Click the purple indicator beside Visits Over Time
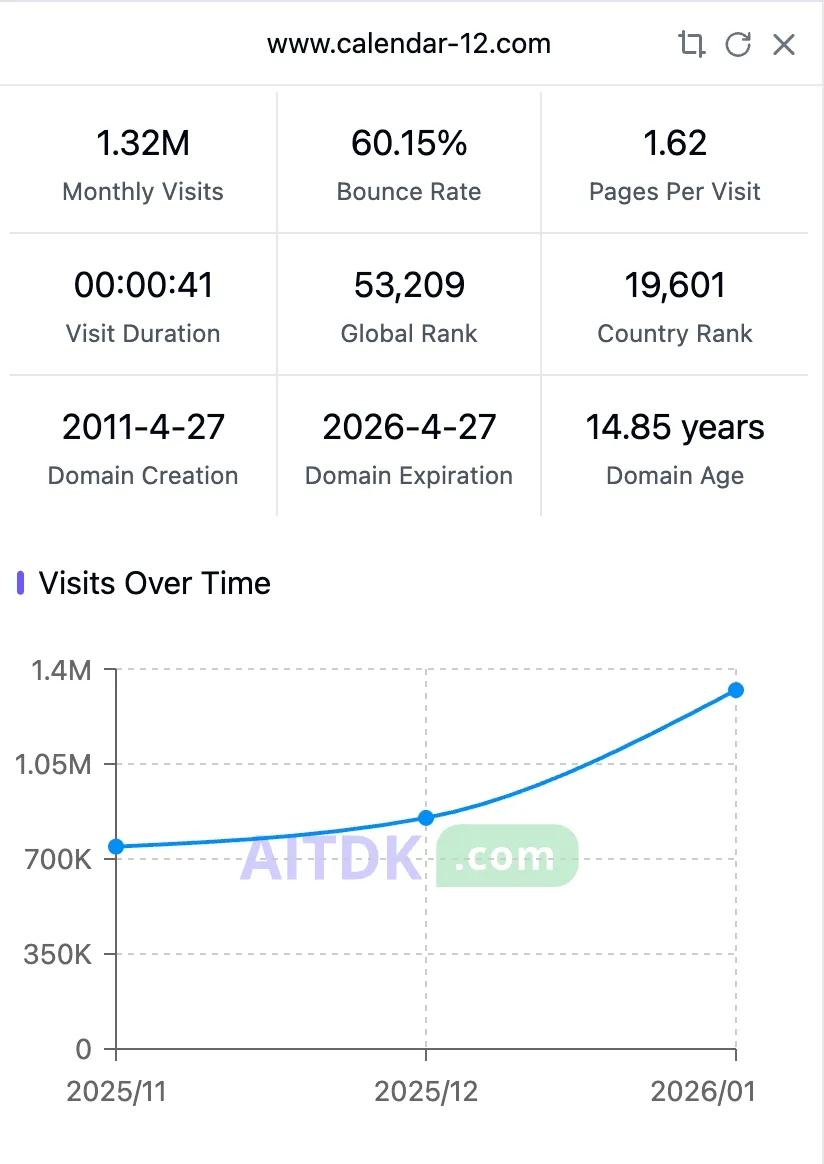This screenshot has height=1164, width=824. [x=20, y=583]
